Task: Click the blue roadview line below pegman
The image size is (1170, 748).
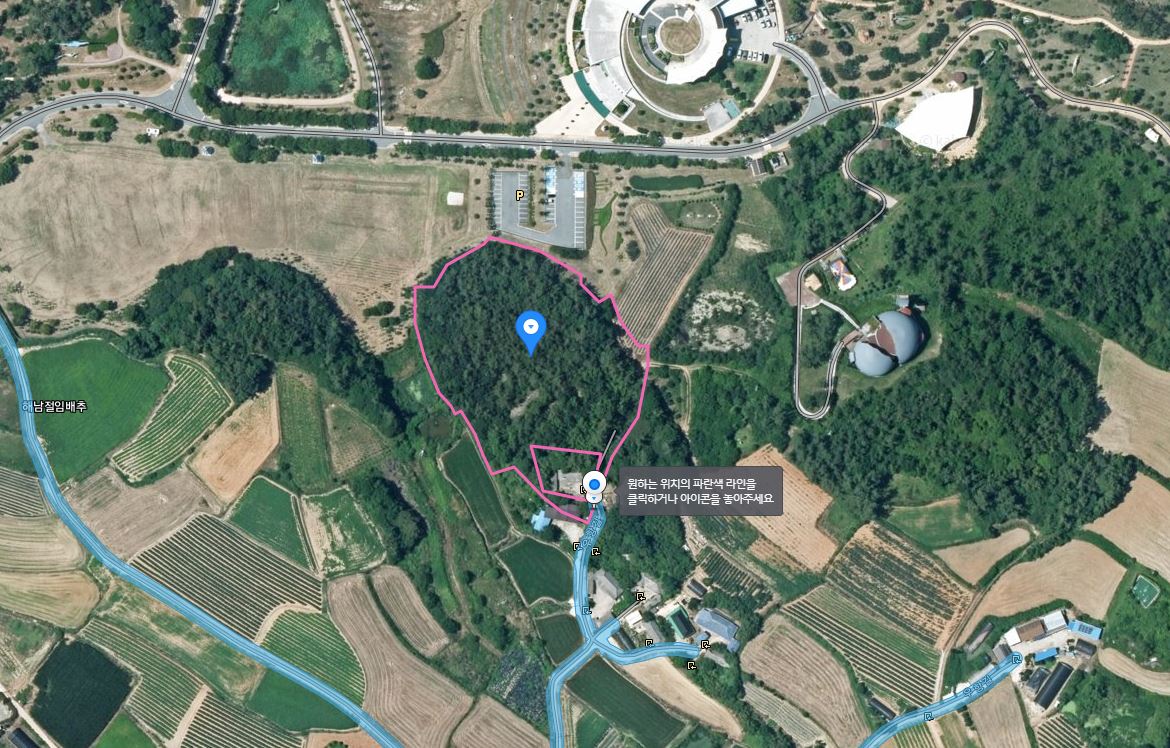Action: pos(586,560)
